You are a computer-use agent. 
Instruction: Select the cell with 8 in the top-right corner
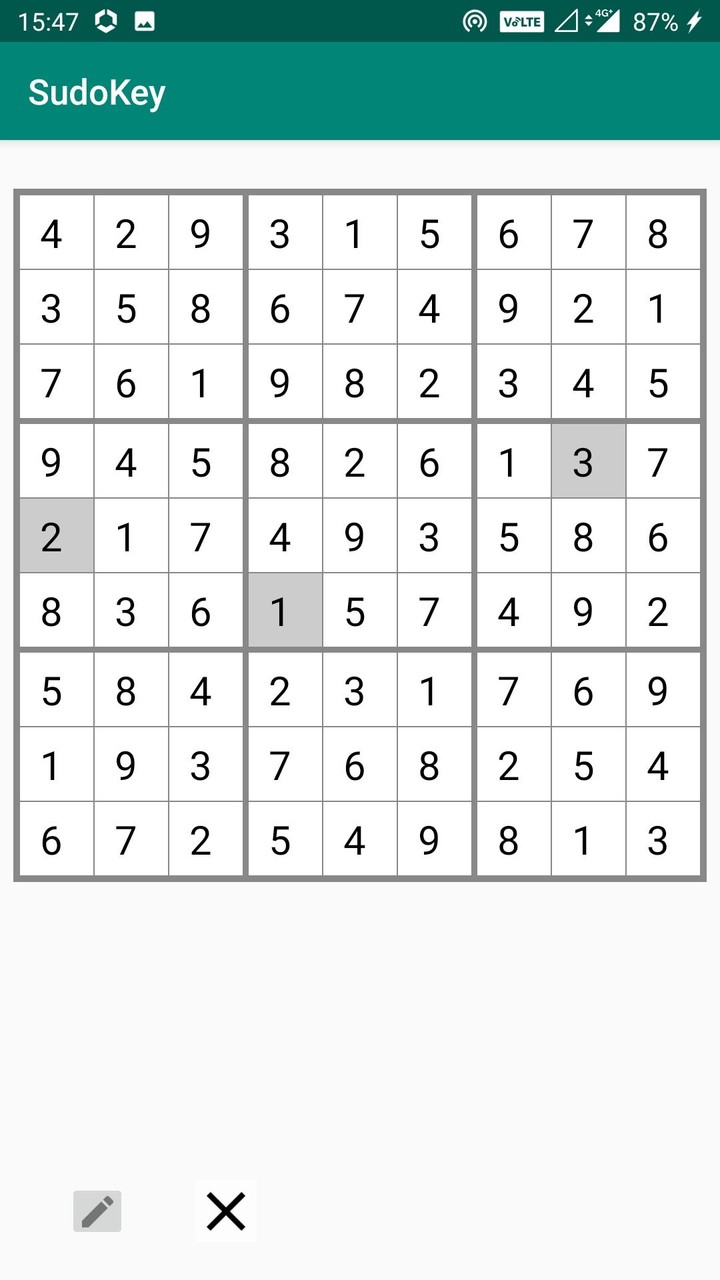658,233
